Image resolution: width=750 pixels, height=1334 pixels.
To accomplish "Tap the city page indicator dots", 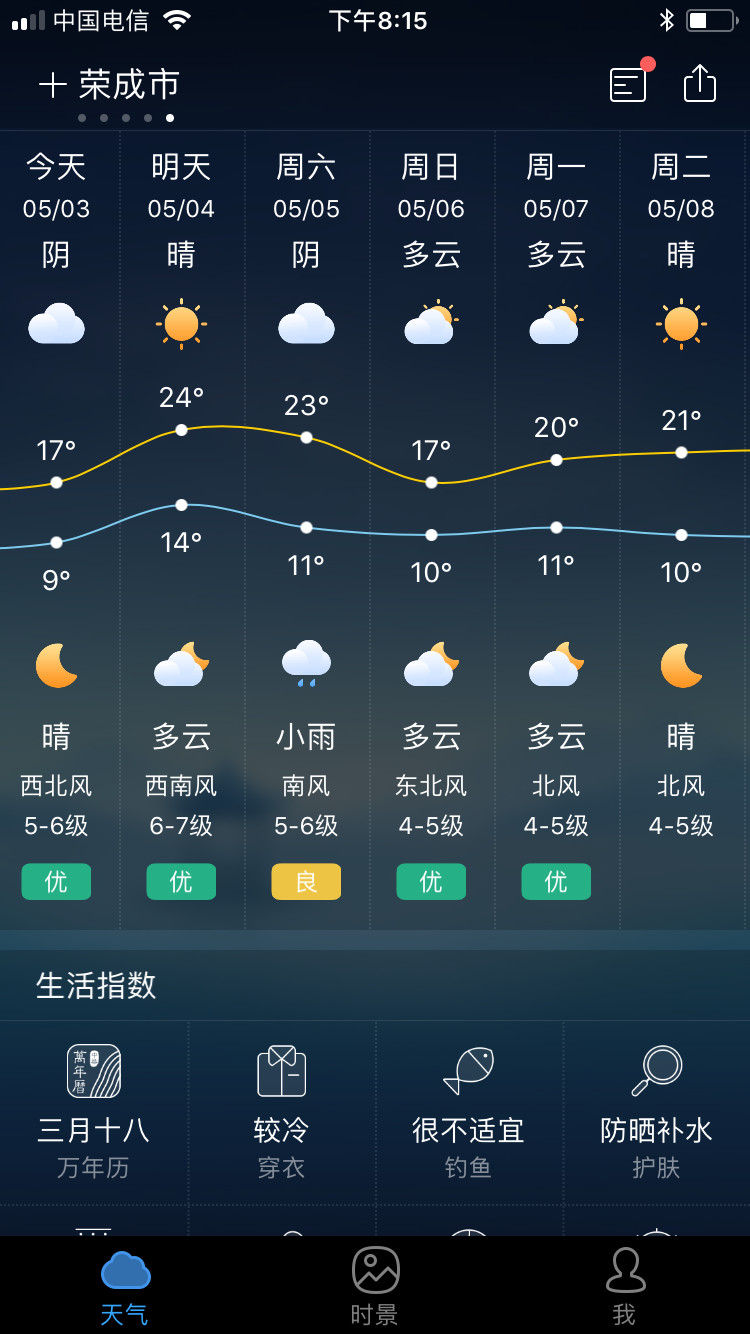I will tap(126, 118).
